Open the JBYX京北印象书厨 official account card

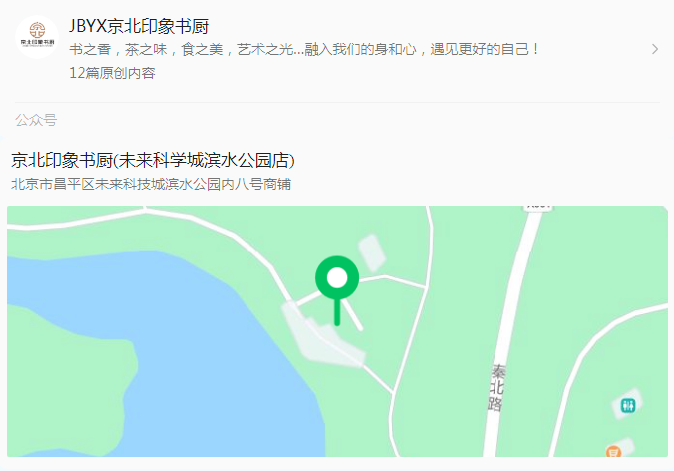coord(336,48)
